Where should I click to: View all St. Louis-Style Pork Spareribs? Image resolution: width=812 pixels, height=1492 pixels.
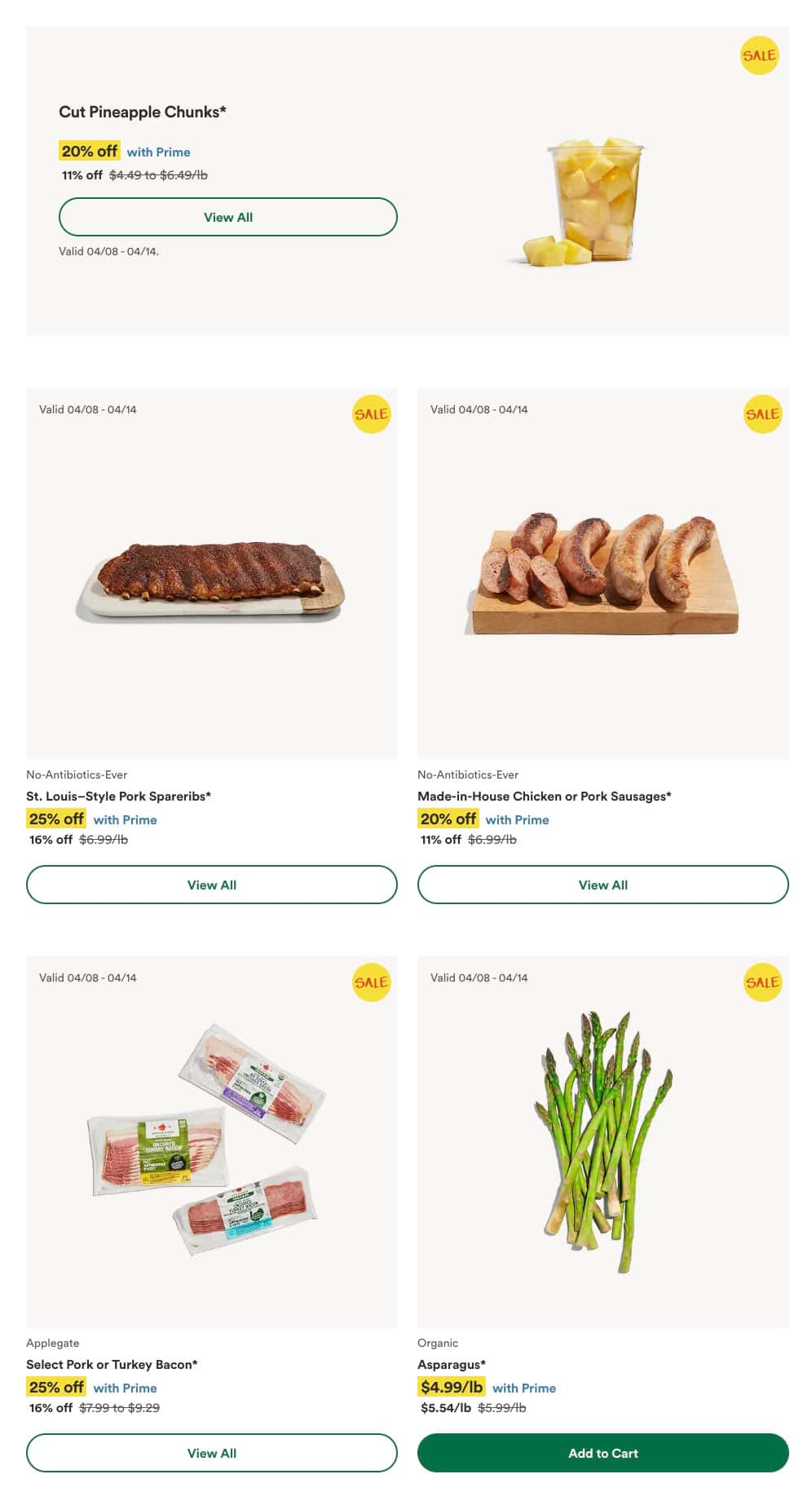coord(211,885)
